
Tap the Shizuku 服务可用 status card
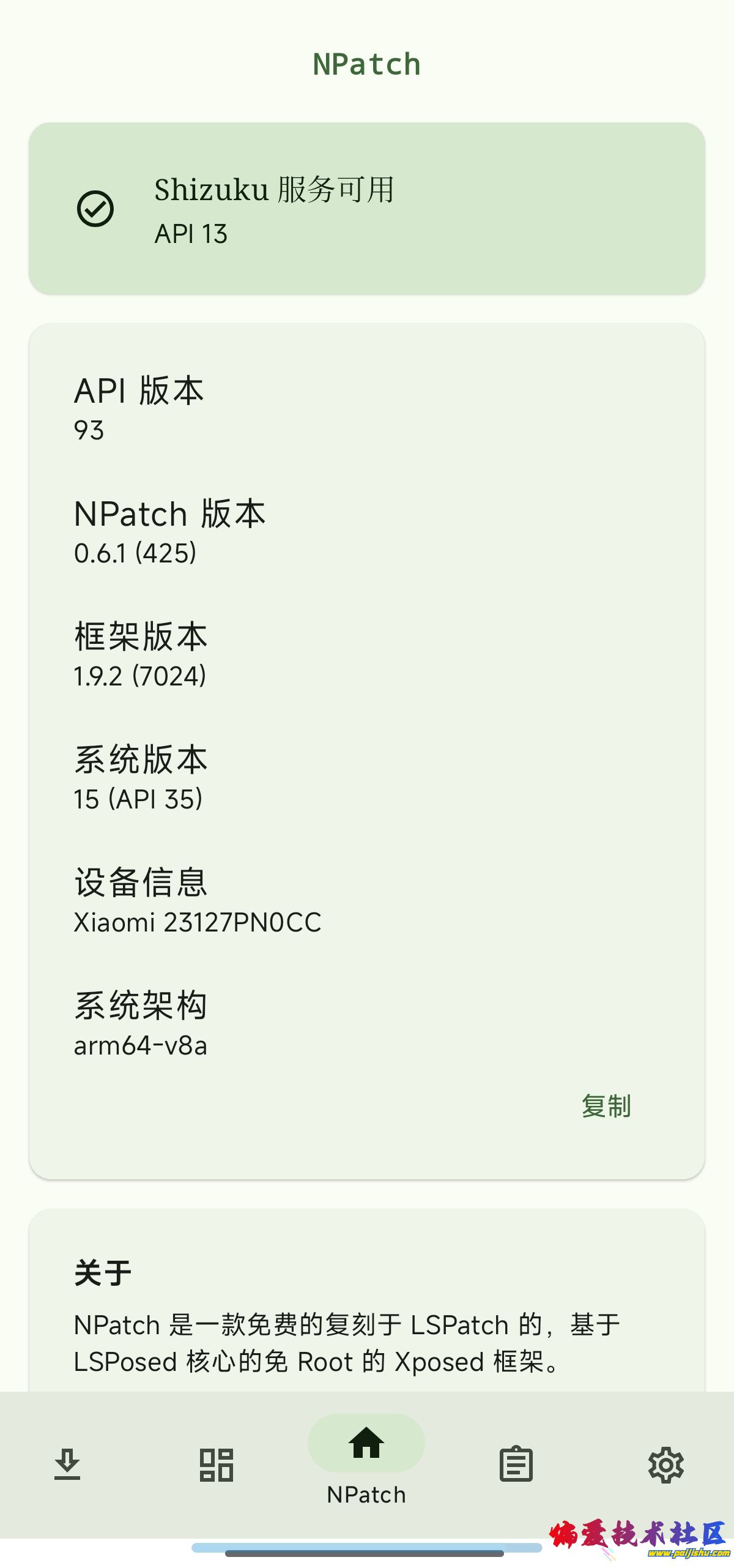(367, 209)
